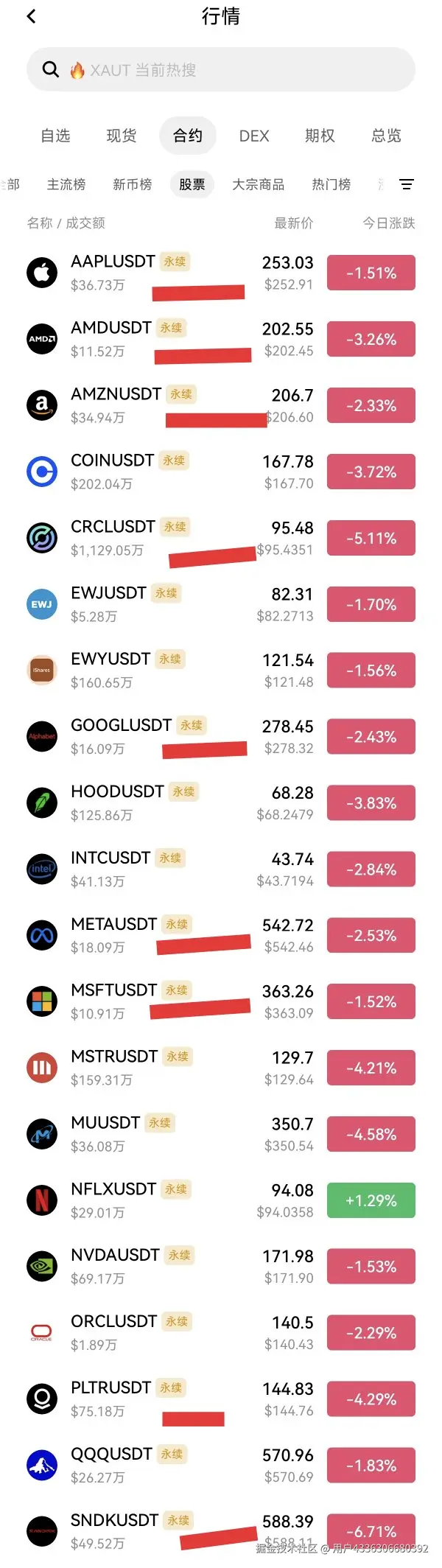View the EWJUSDT contract details
Viewport: 442px width, 1568px height.
tap(108, 594)
